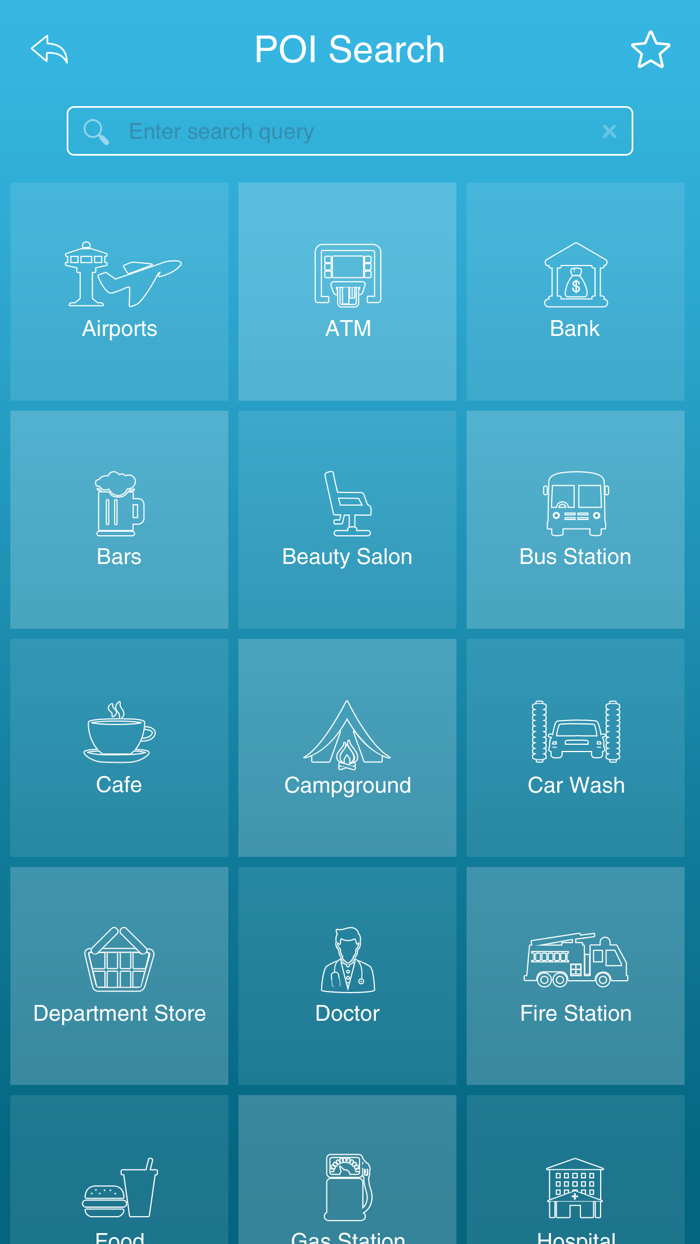Open the ATM category
The height and width of the screenshot is (1244, 700).
point(347,291)
